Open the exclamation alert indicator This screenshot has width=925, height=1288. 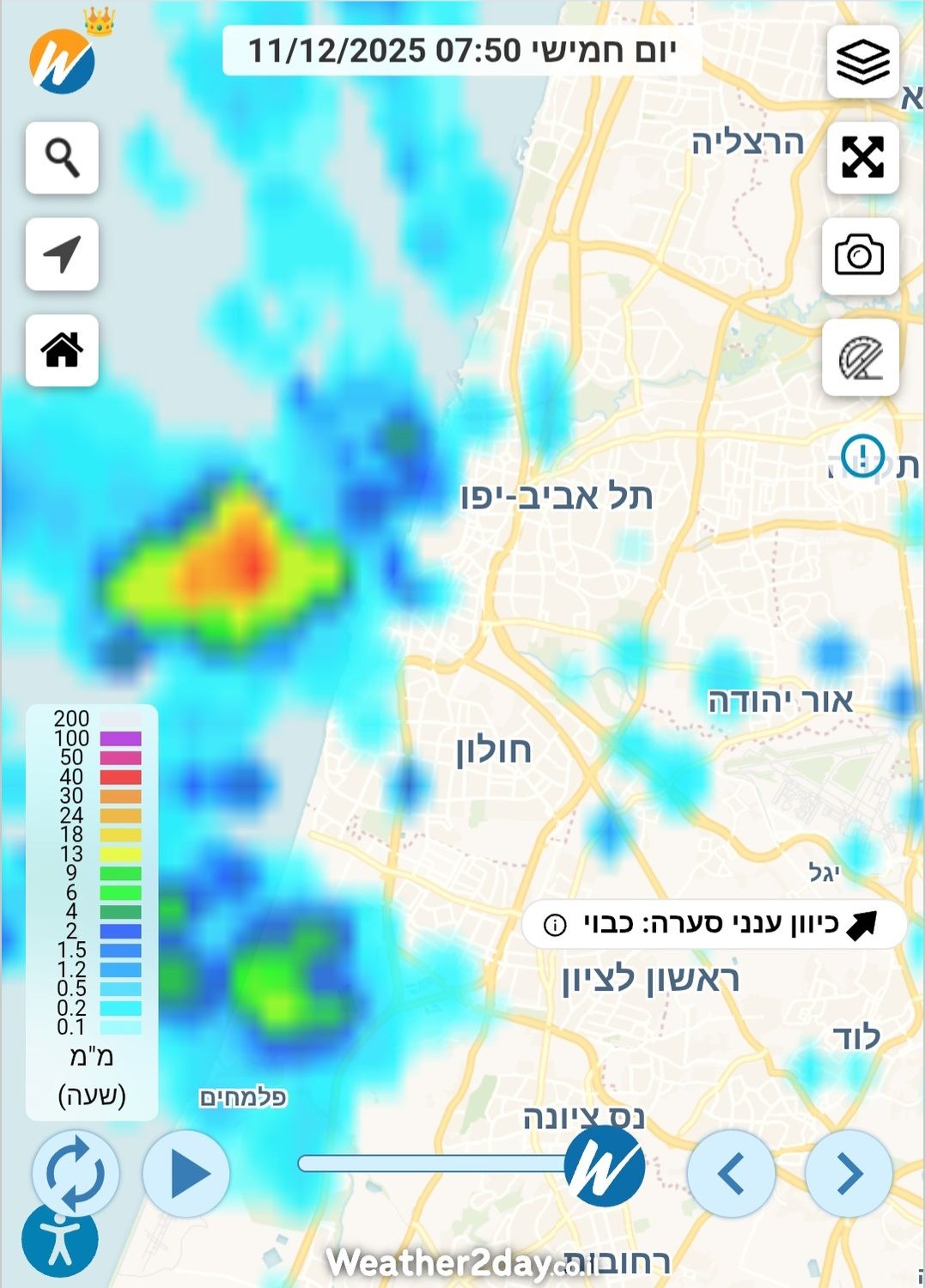[862, 455]
